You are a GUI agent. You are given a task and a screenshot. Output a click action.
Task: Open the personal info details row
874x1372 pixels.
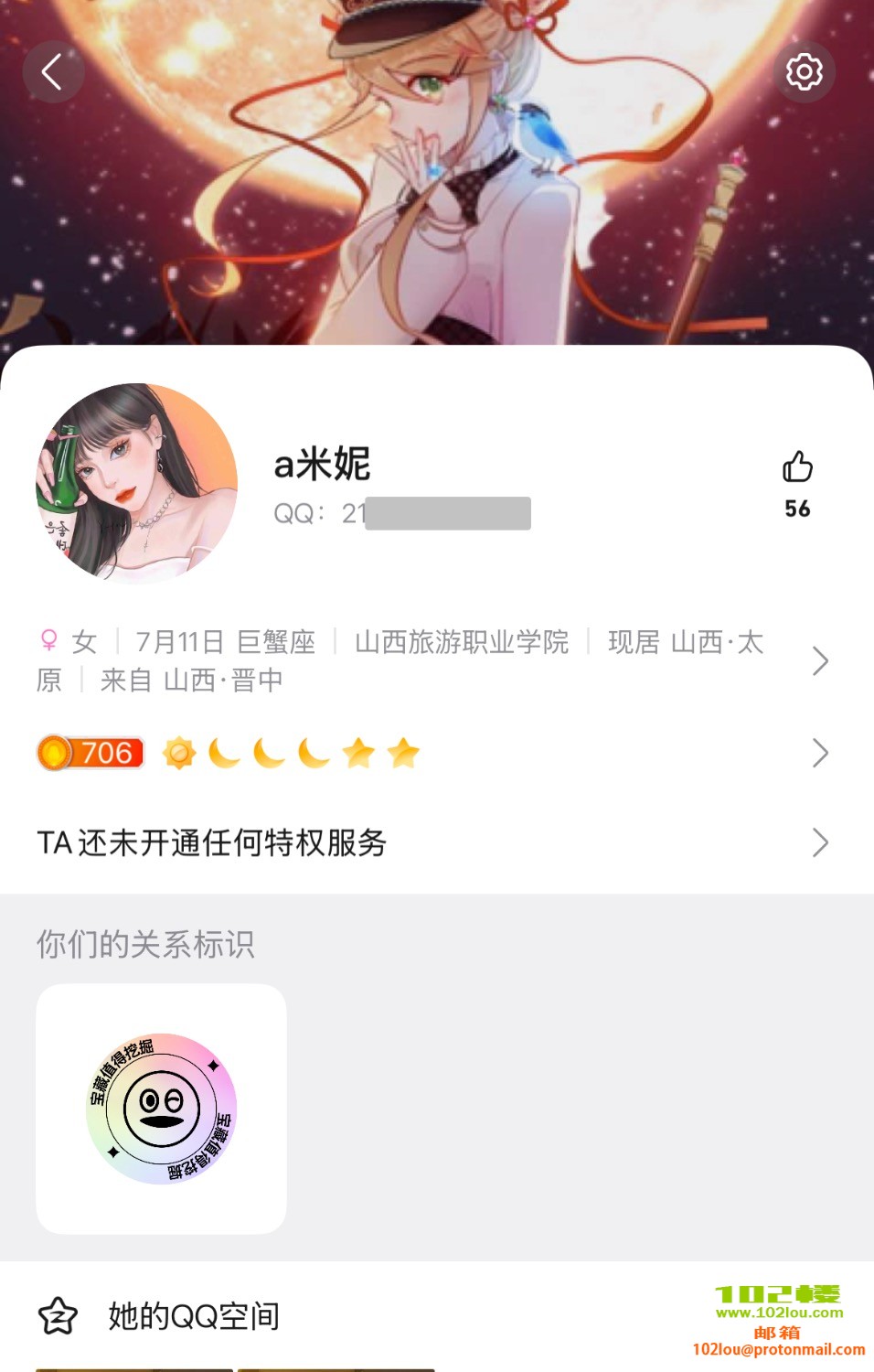coord(430,660)
